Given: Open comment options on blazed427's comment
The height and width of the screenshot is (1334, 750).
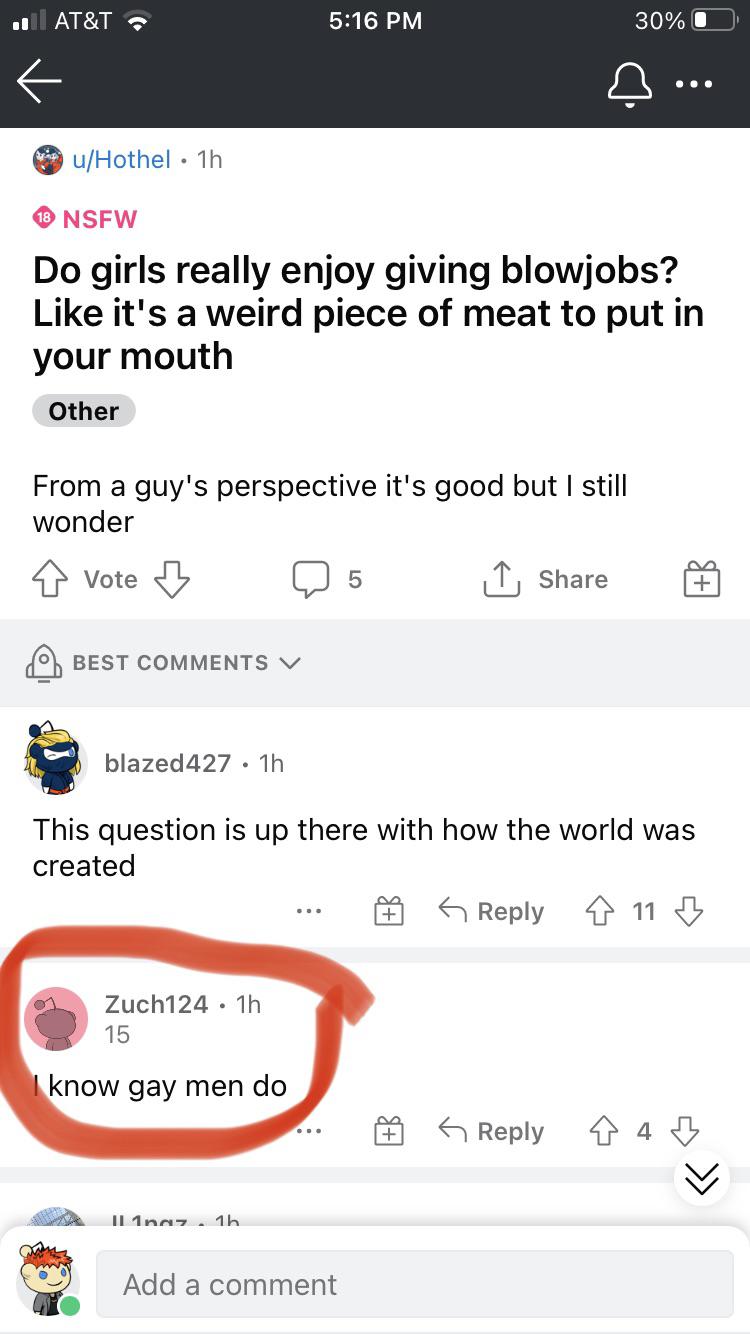Looking at the screenshot, I should pos(309,911).
